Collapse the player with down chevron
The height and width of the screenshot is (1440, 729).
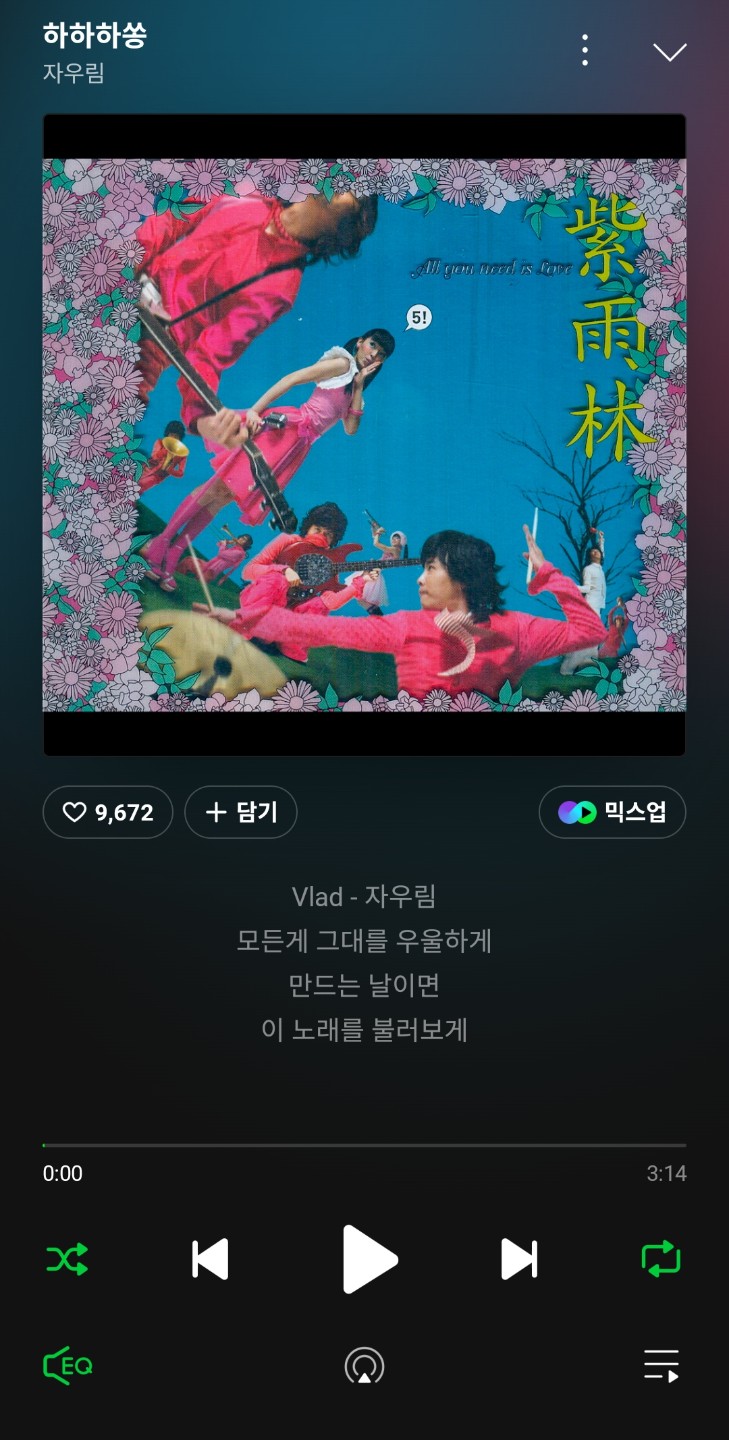[x=669, y=52]
